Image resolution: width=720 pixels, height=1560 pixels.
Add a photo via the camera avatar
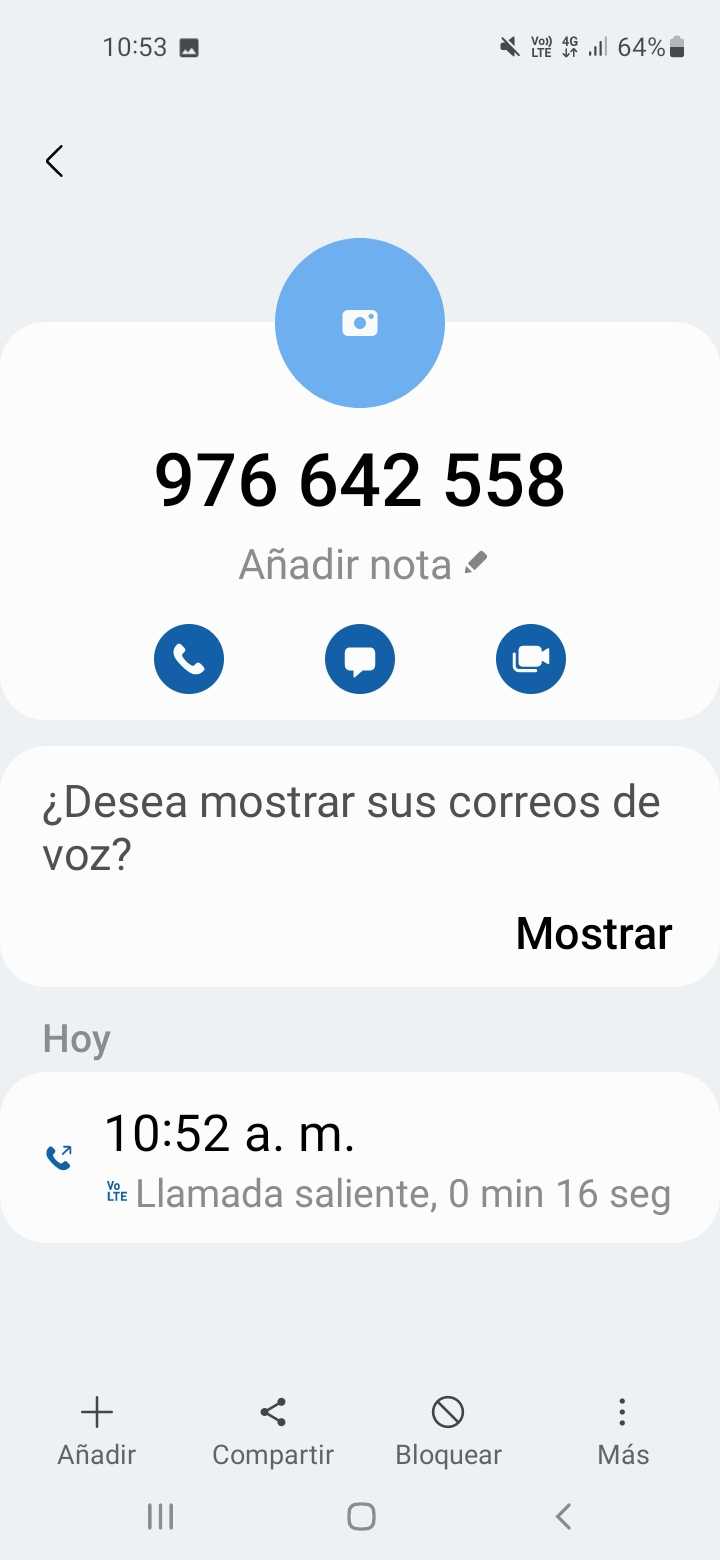[360, 323]
